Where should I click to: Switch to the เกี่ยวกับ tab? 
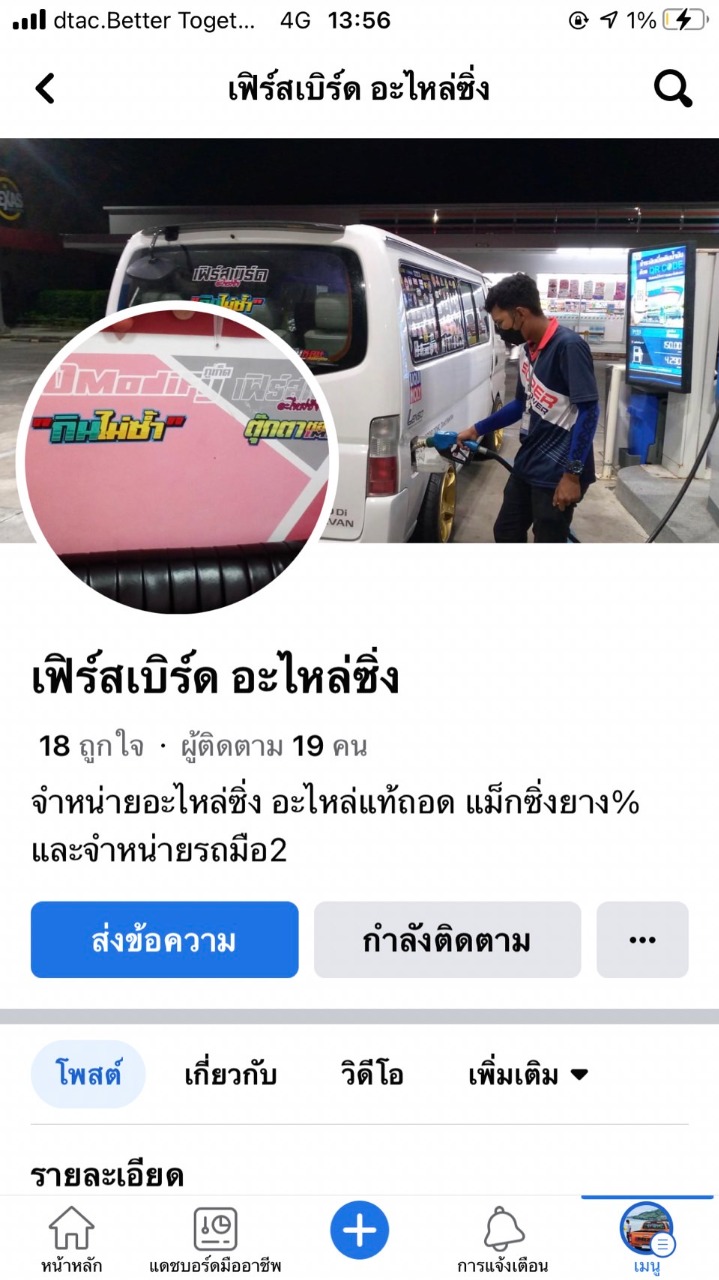(230, 1075)
